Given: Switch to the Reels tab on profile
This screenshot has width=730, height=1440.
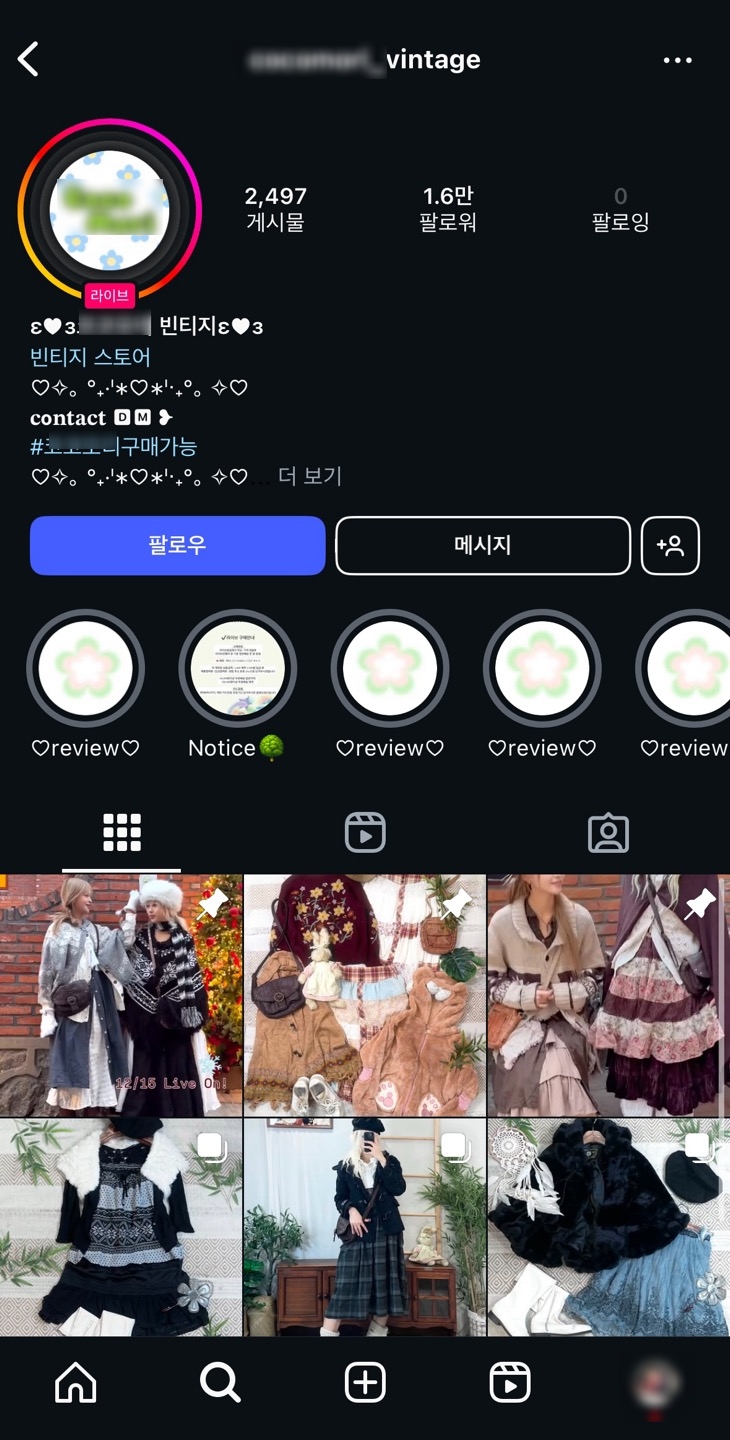Looking at the screenshot, I should point(365,832).
